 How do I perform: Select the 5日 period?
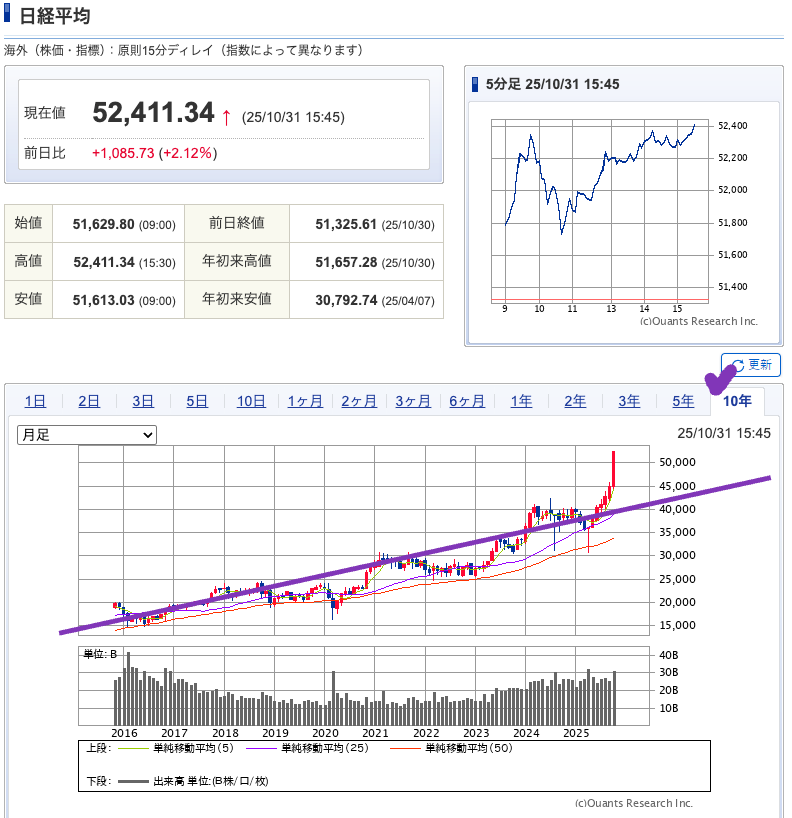coord(196,400)
